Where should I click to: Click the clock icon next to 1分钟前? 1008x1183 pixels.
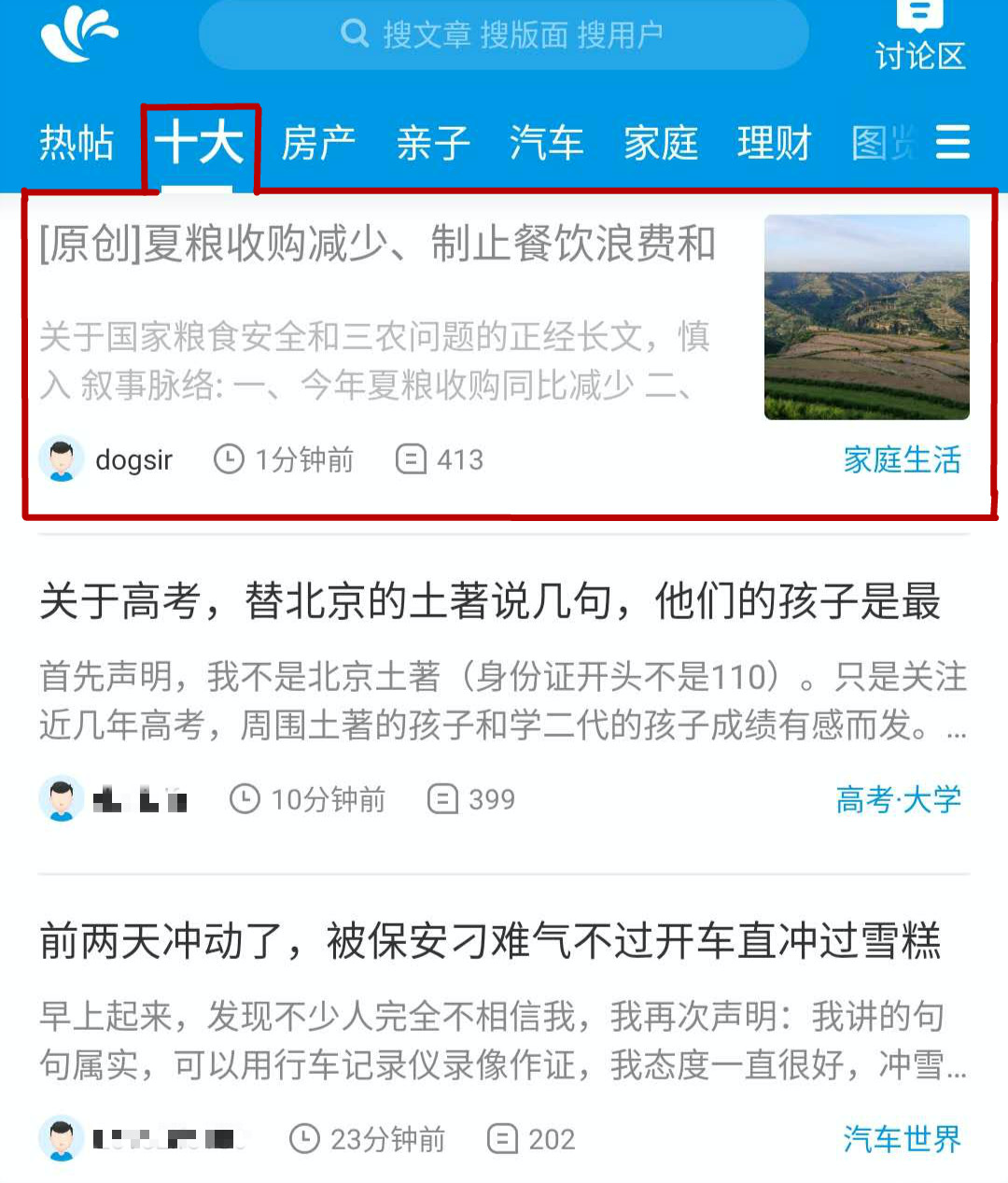[229, 458]
